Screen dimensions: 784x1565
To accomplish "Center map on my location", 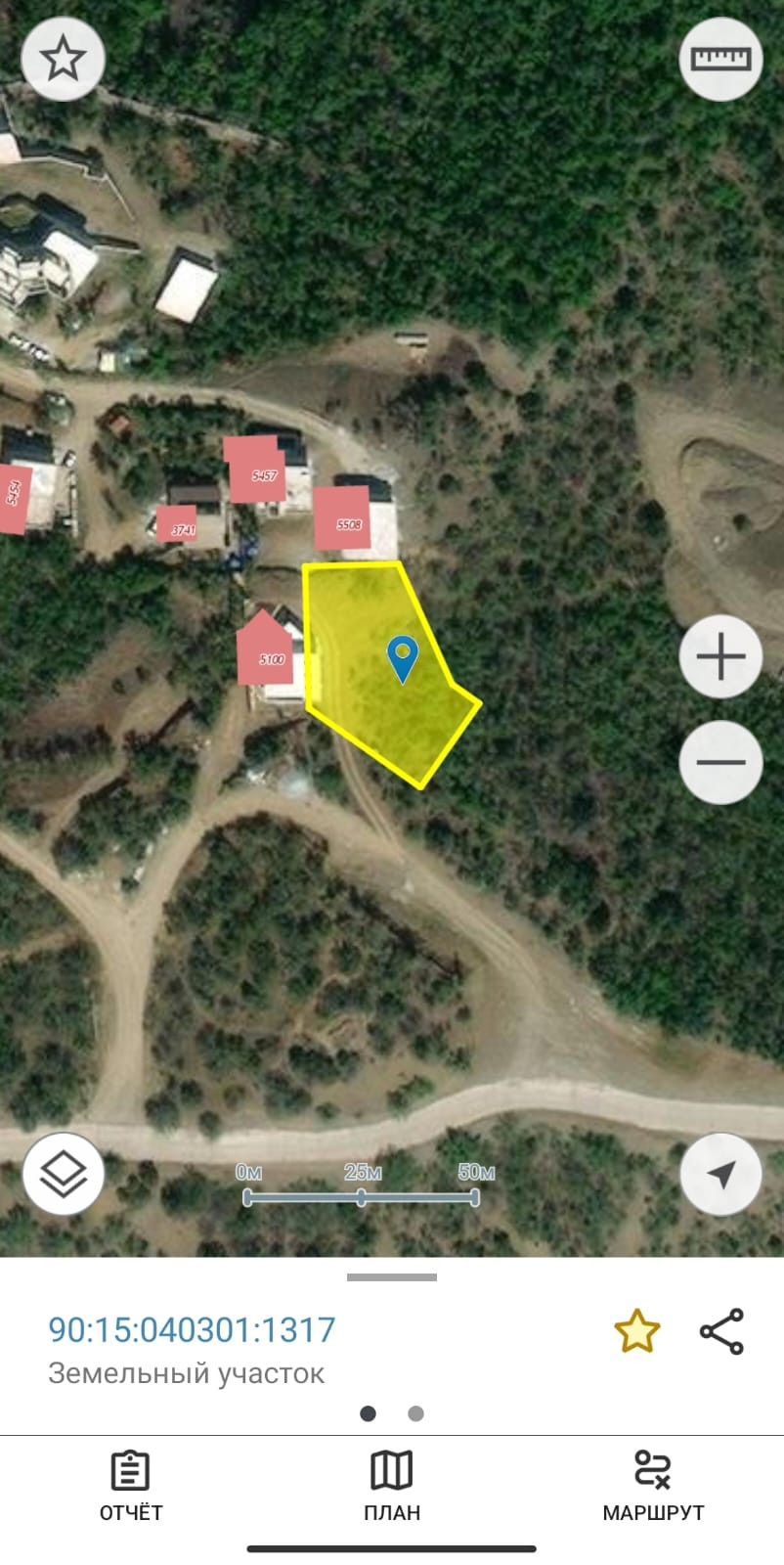I will coord(720,1174).
